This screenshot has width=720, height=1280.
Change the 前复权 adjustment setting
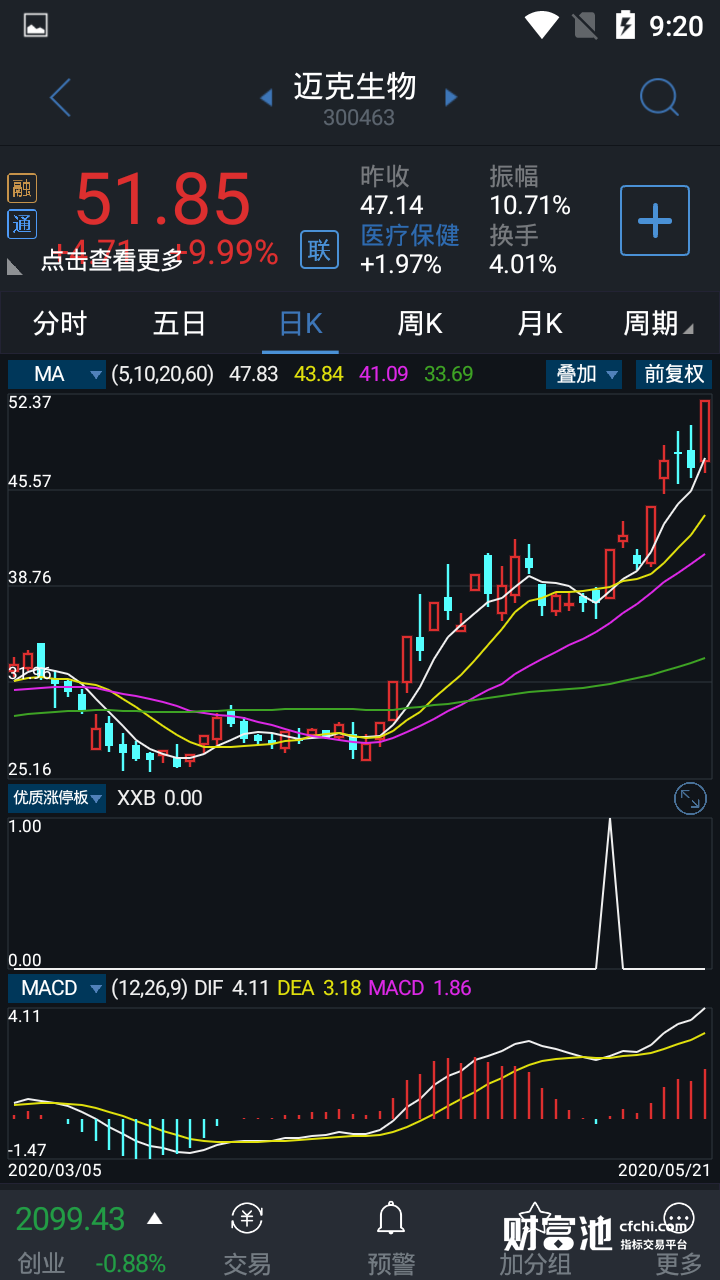coord(674,375)
